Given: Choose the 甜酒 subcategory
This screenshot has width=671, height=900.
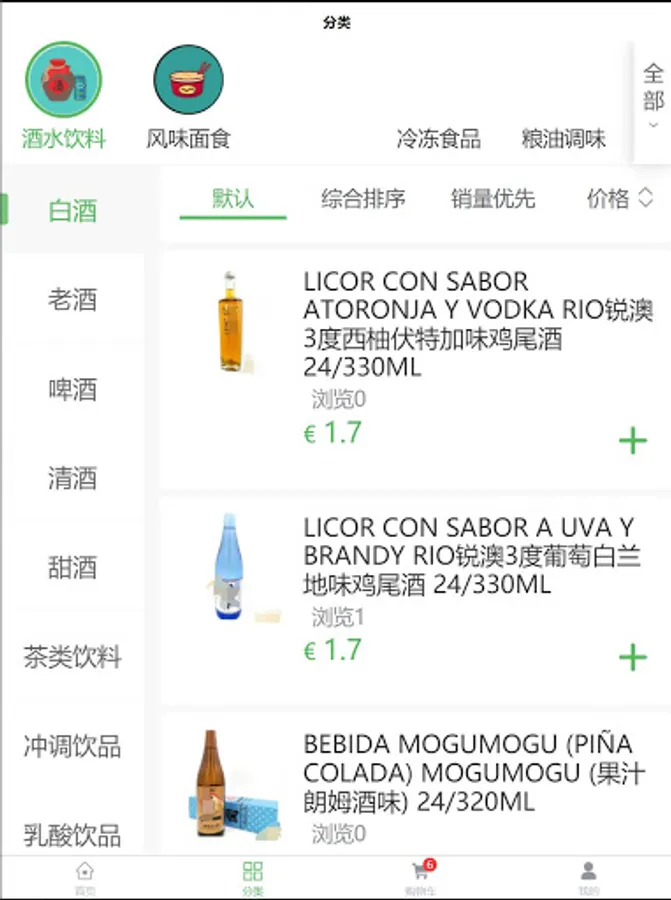Looking at the screenshot, I should point(72,567).
